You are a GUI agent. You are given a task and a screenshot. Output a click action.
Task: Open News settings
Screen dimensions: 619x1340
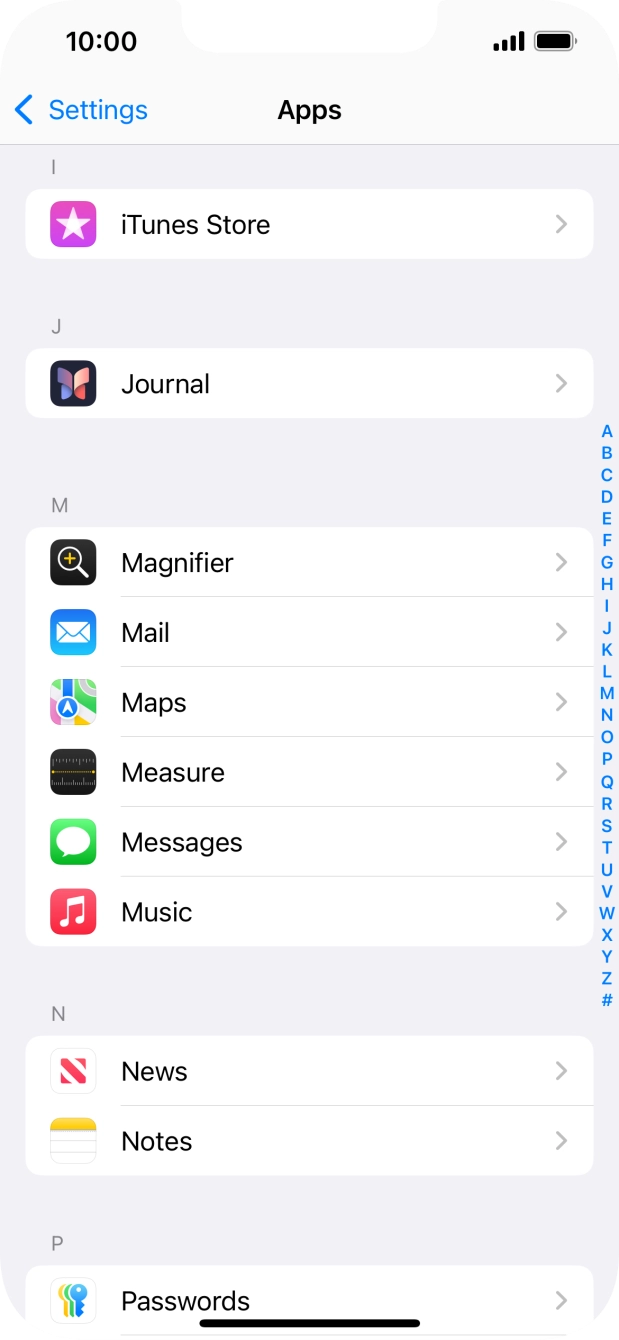pyautogui.click(x=308, y=1071)
